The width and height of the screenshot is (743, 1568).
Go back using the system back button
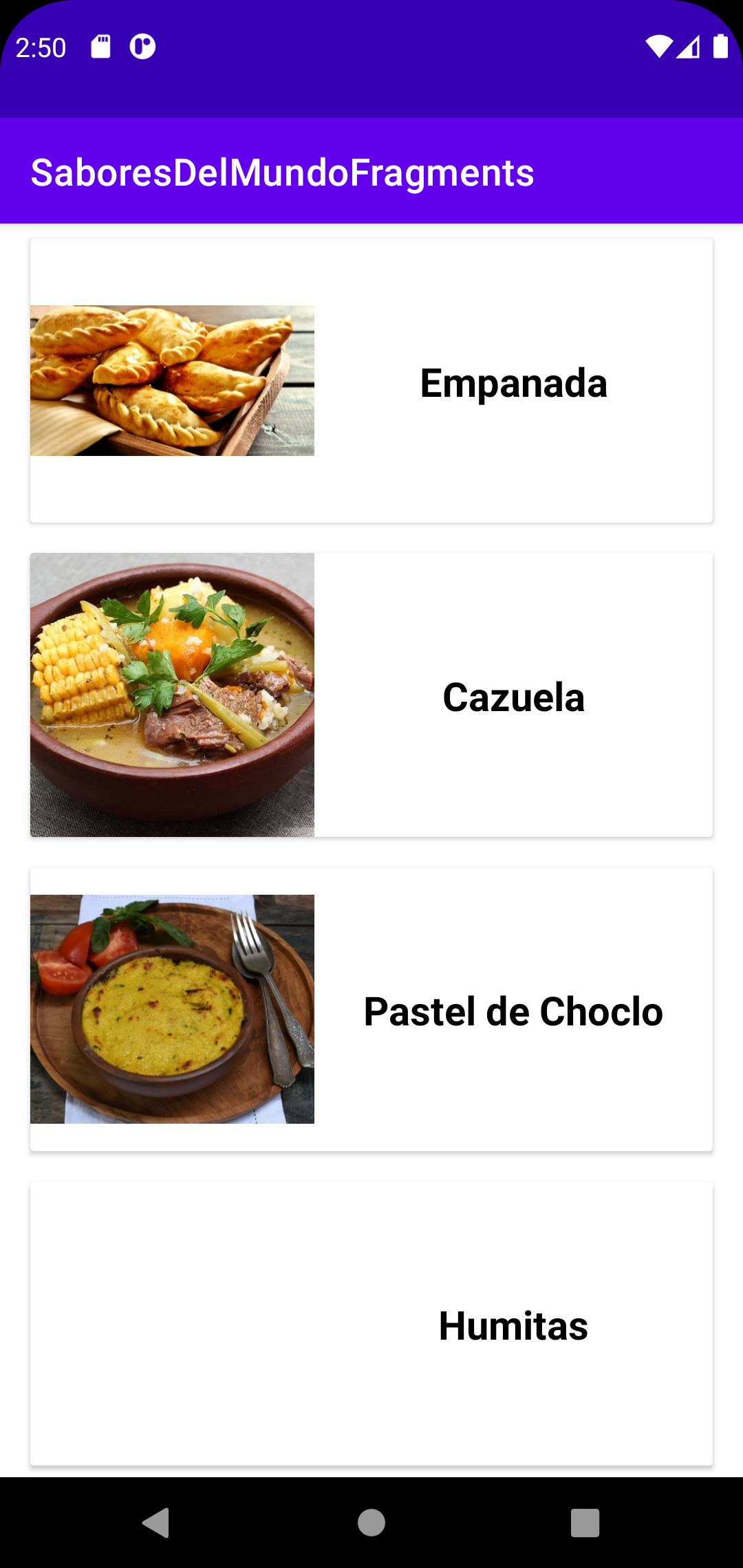pyautogui.click(x=156, y=1523)
